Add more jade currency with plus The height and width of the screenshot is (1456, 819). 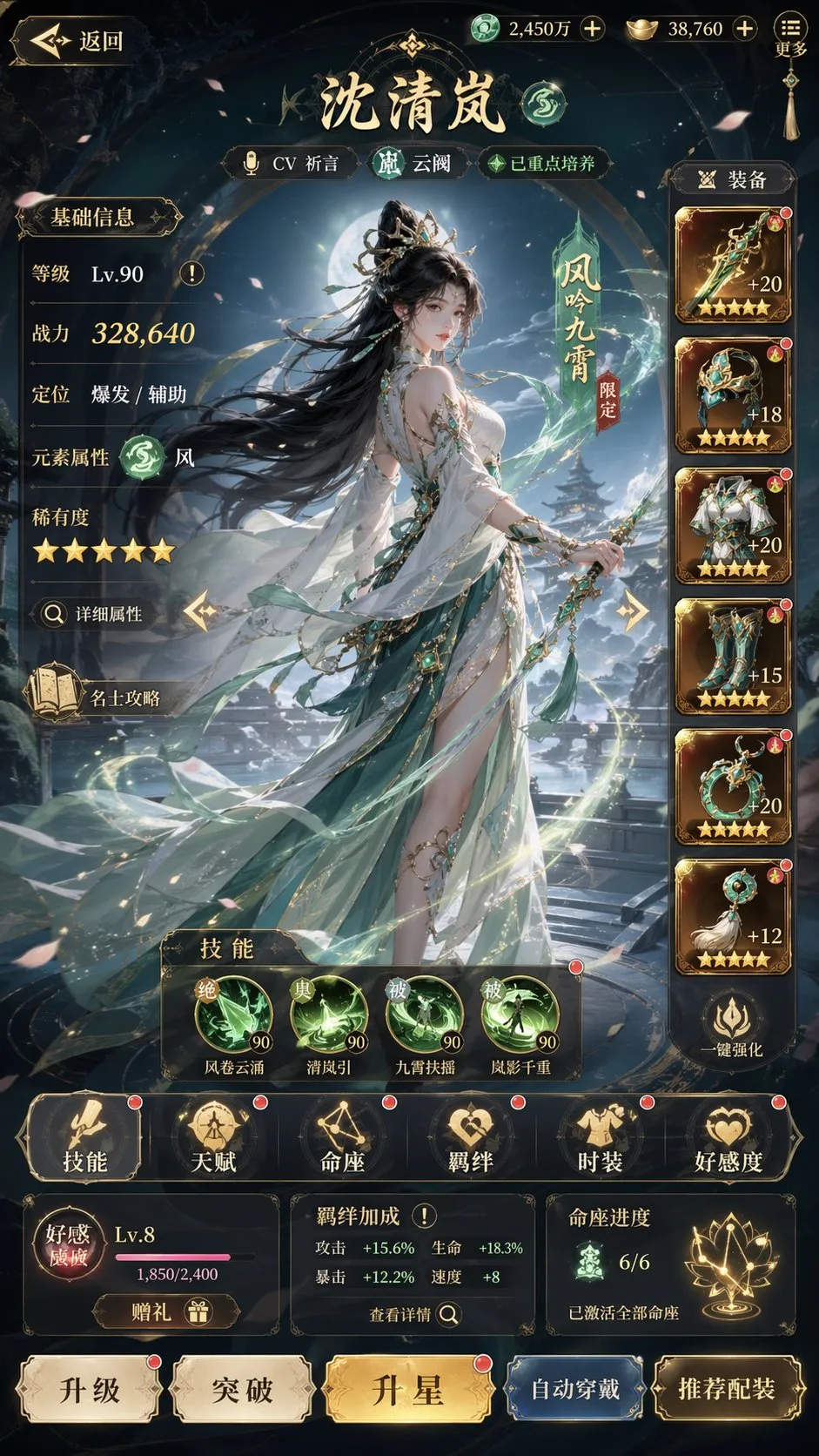point(592,29)
